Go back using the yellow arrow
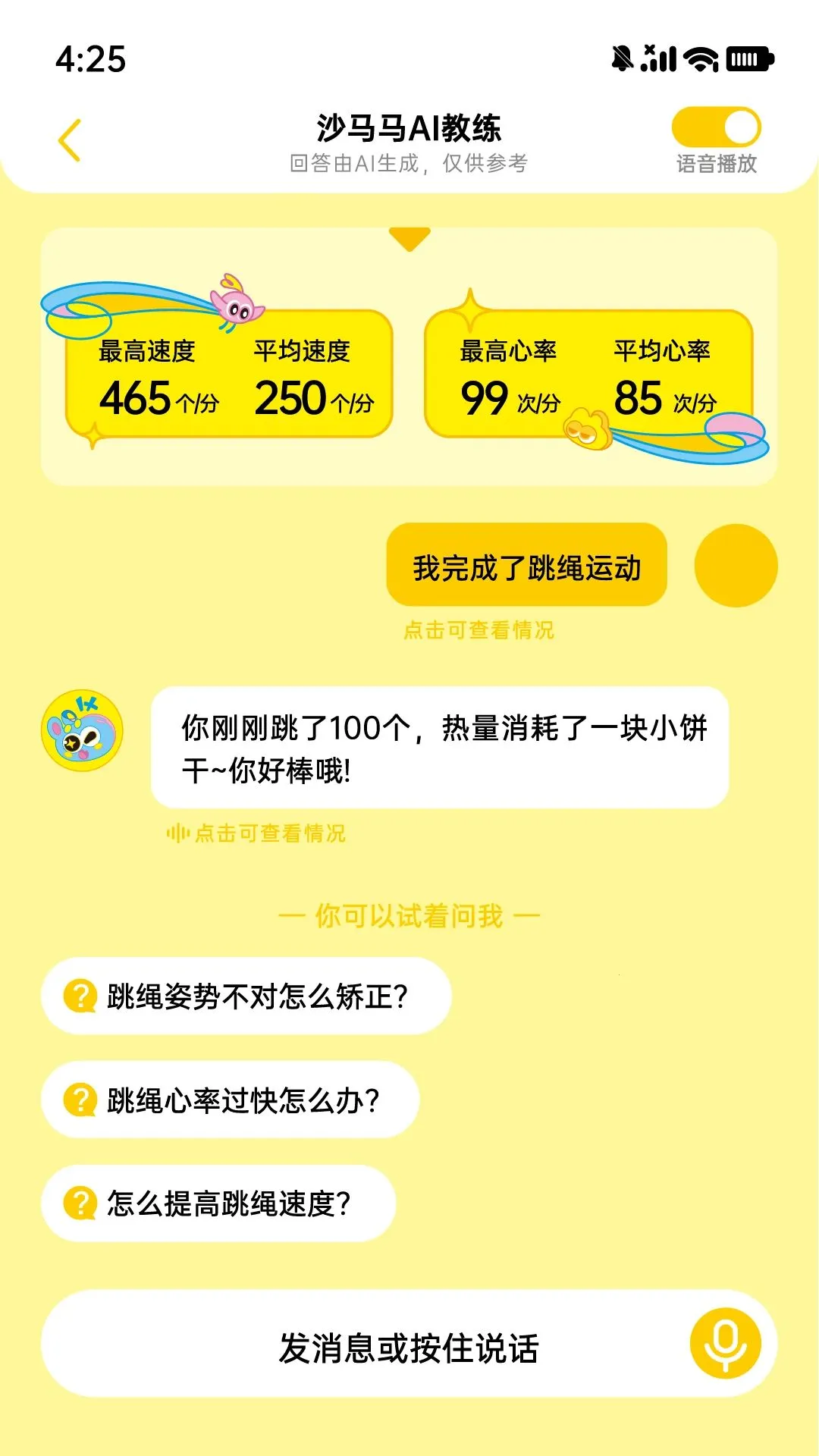819x1456 pixels. tap(70, 140)
